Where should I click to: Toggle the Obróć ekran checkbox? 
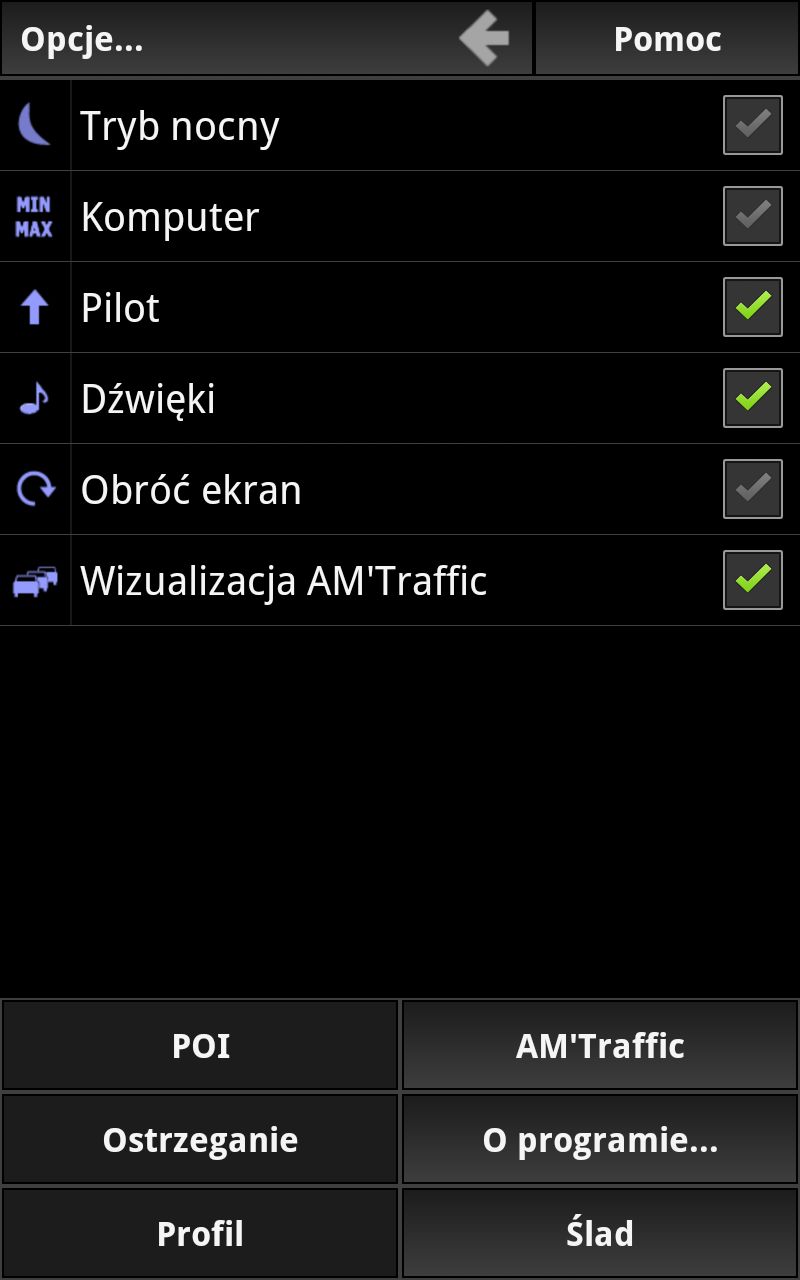tap(752, 489)
